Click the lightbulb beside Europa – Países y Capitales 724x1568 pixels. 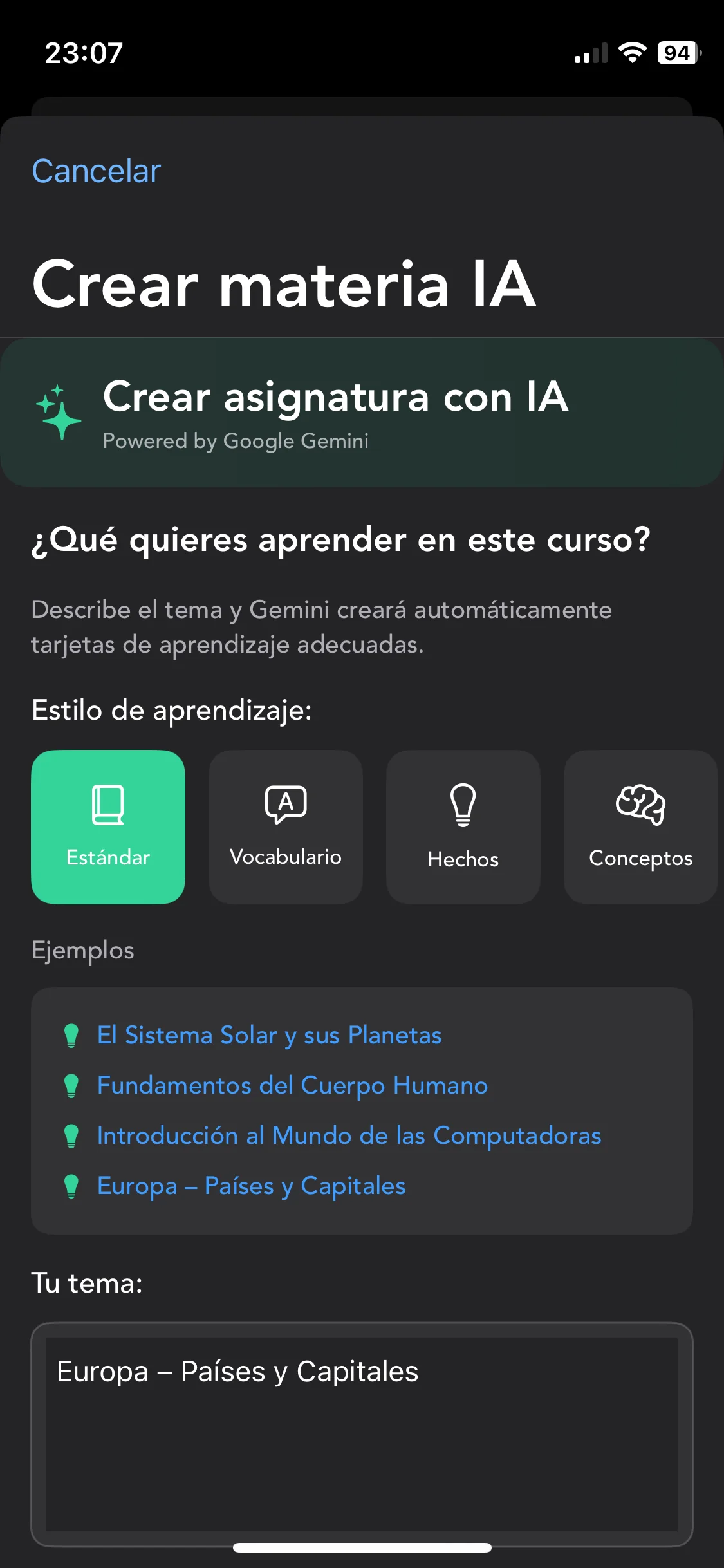pos(73,1186)
